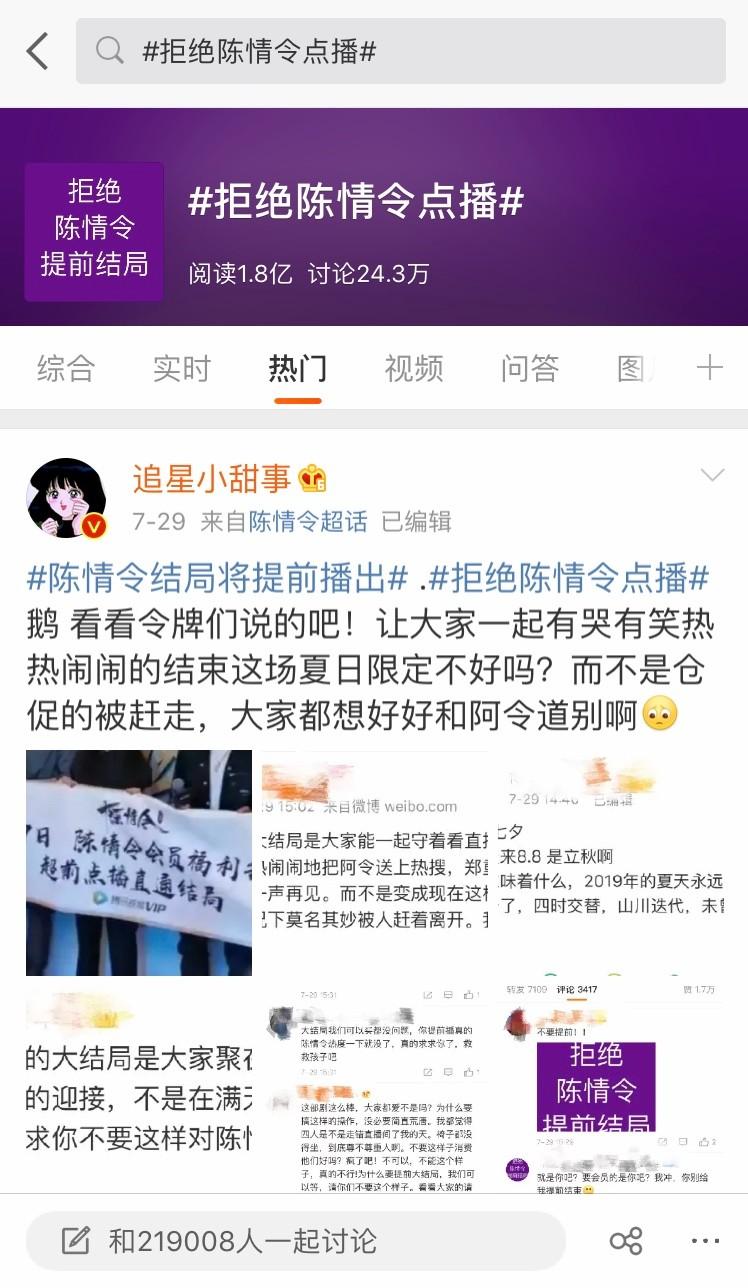Expand the post options chevron
Viewport: 748px width, 1288px height.
[712, 476]
